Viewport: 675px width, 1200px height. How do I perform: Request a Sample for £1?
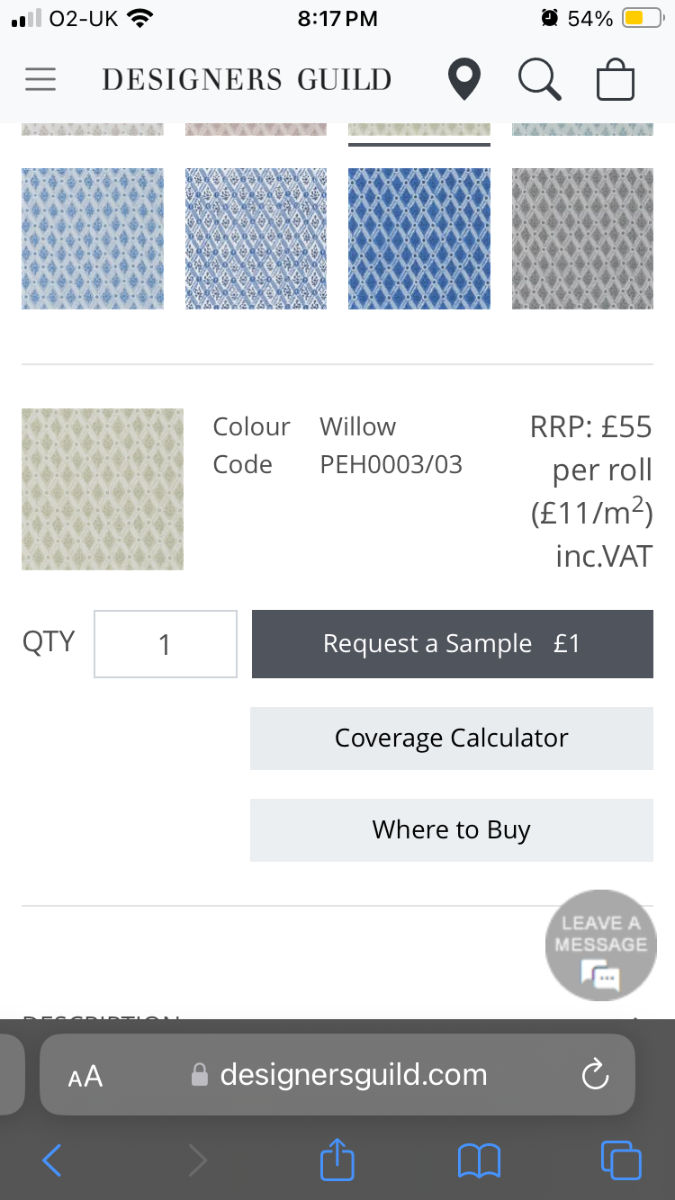click(452, 644)
